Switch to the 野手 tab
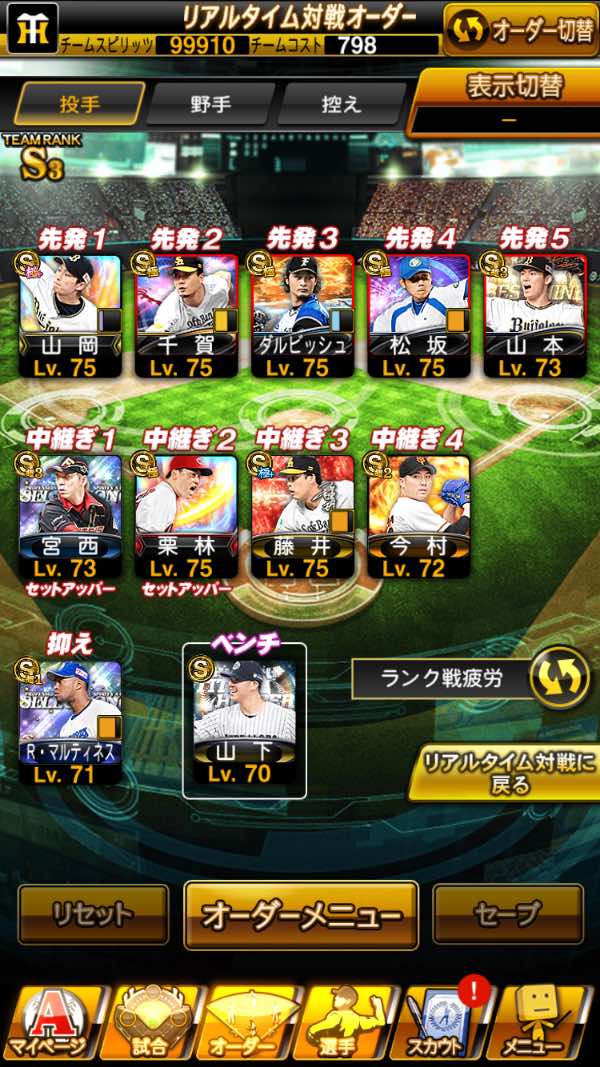 pos(210,103)
